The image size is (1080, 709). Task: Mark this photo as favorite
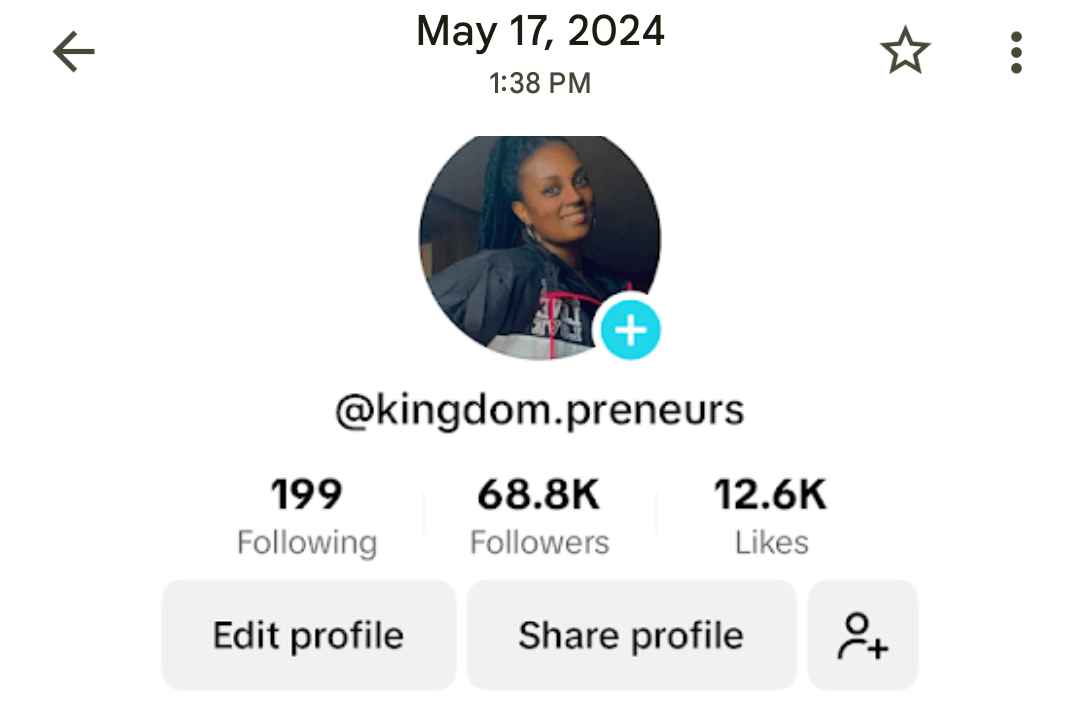pos(905,52)
